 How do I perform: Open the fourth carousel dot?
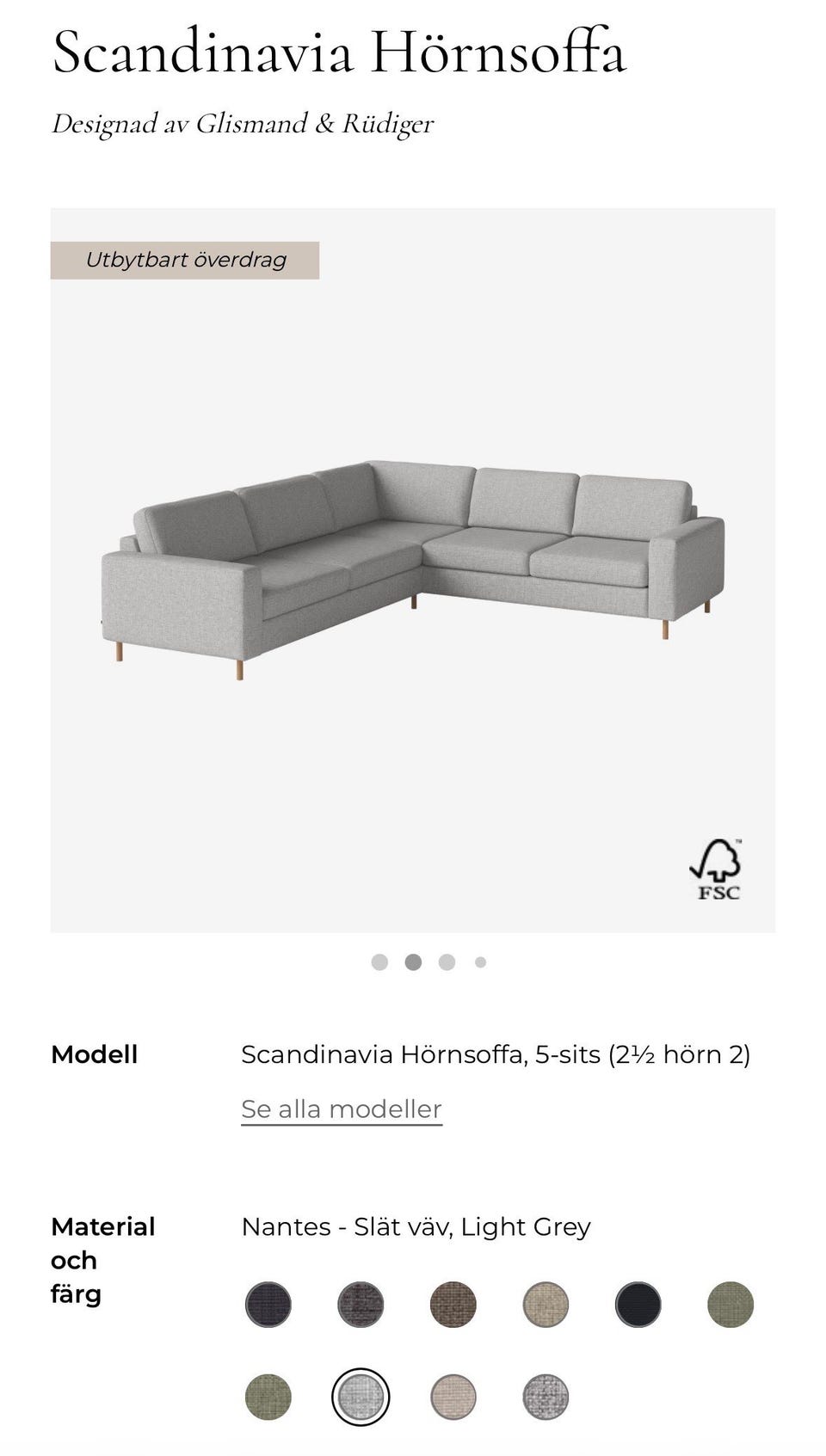[x=480, y=962]
